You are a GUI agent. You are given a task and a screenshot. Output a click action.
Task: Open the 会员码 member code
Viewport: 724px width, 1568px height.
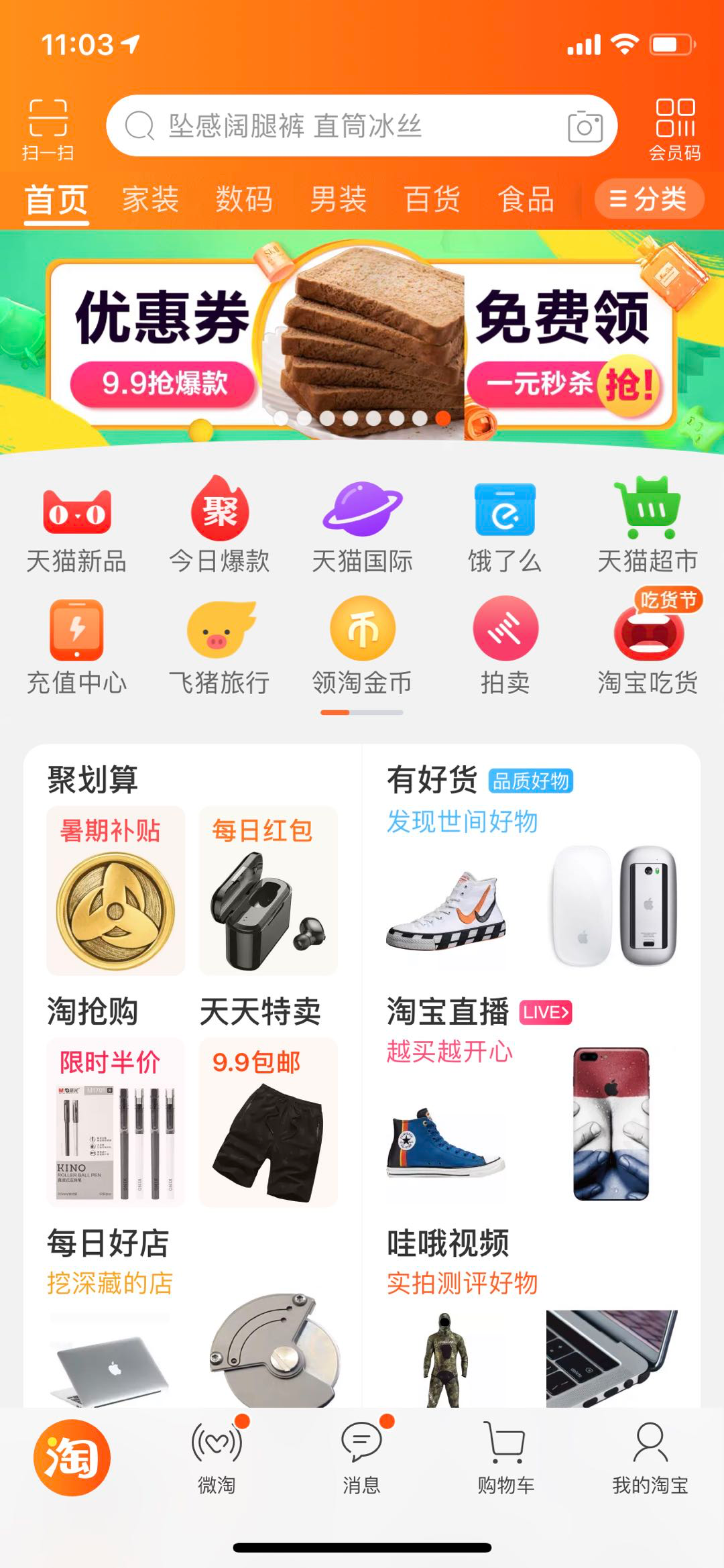(674, 129)
